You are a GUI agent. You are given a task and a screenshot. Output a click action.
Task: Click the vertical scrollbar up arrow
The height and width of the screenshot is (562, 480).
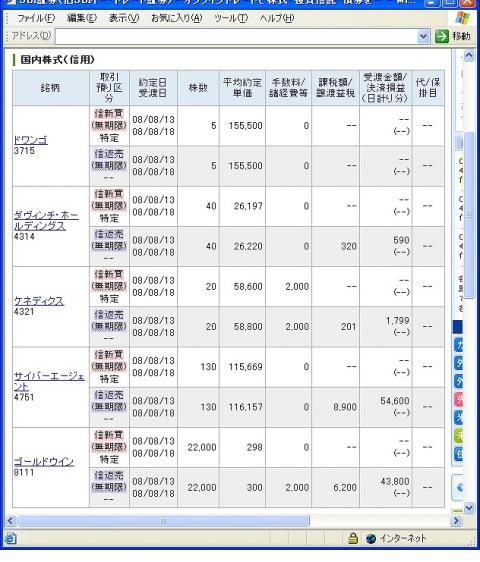[x=469, y=56]
